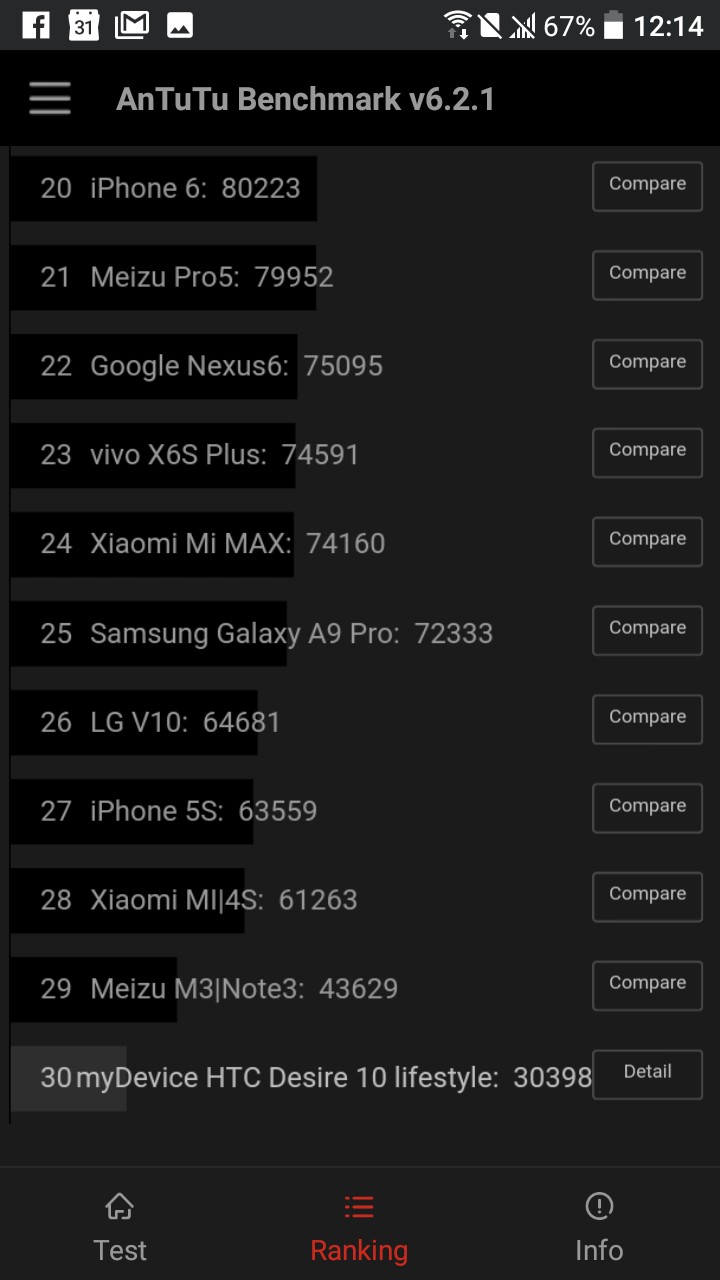Compare with iPhone 5S
This screenshot has width=720, height=1280.
[647, 808]
